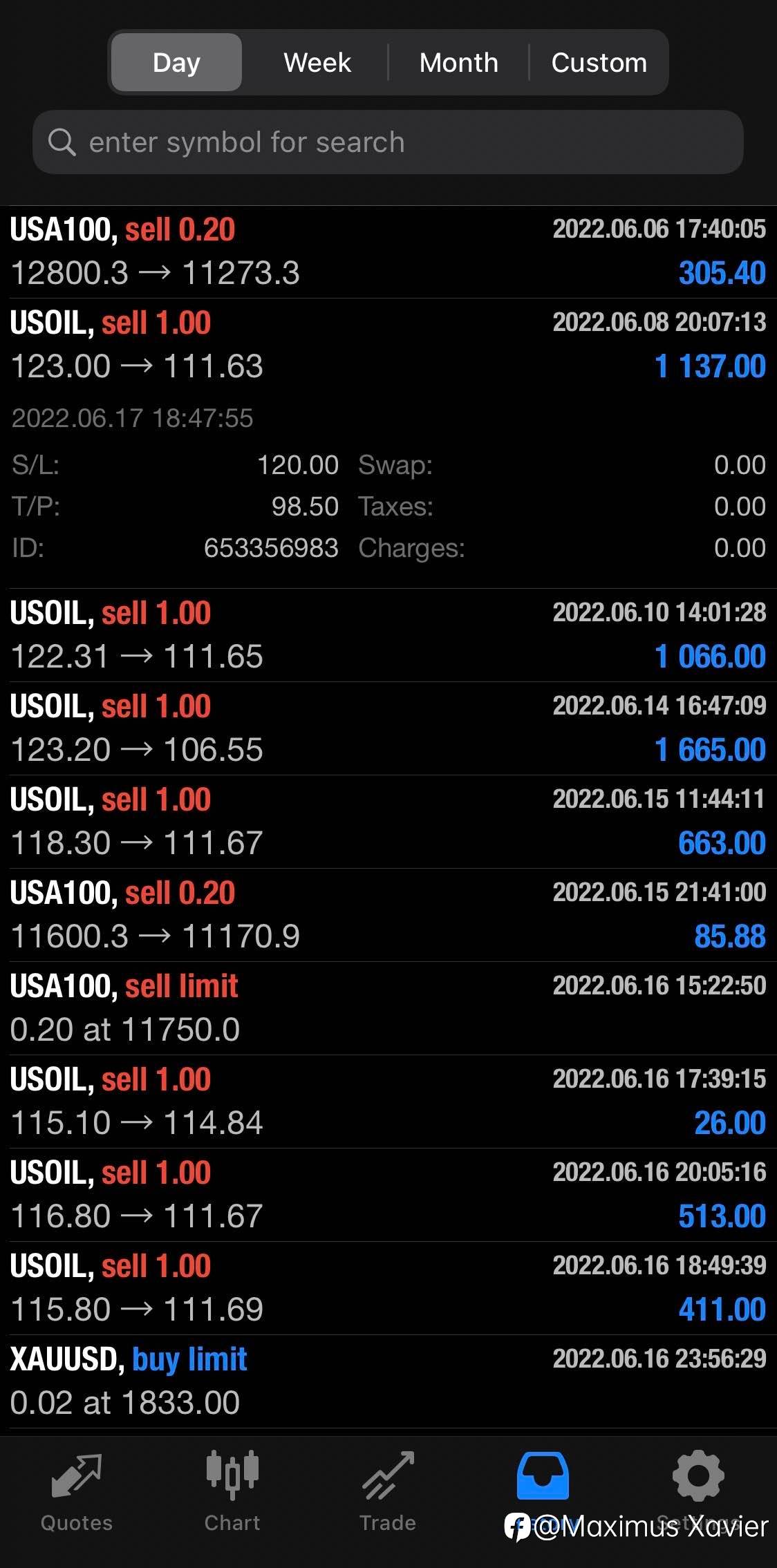This screenshot has height=1568, width=777.
Task: Focus the symbol search field
Action: click(x=387, y=142)
